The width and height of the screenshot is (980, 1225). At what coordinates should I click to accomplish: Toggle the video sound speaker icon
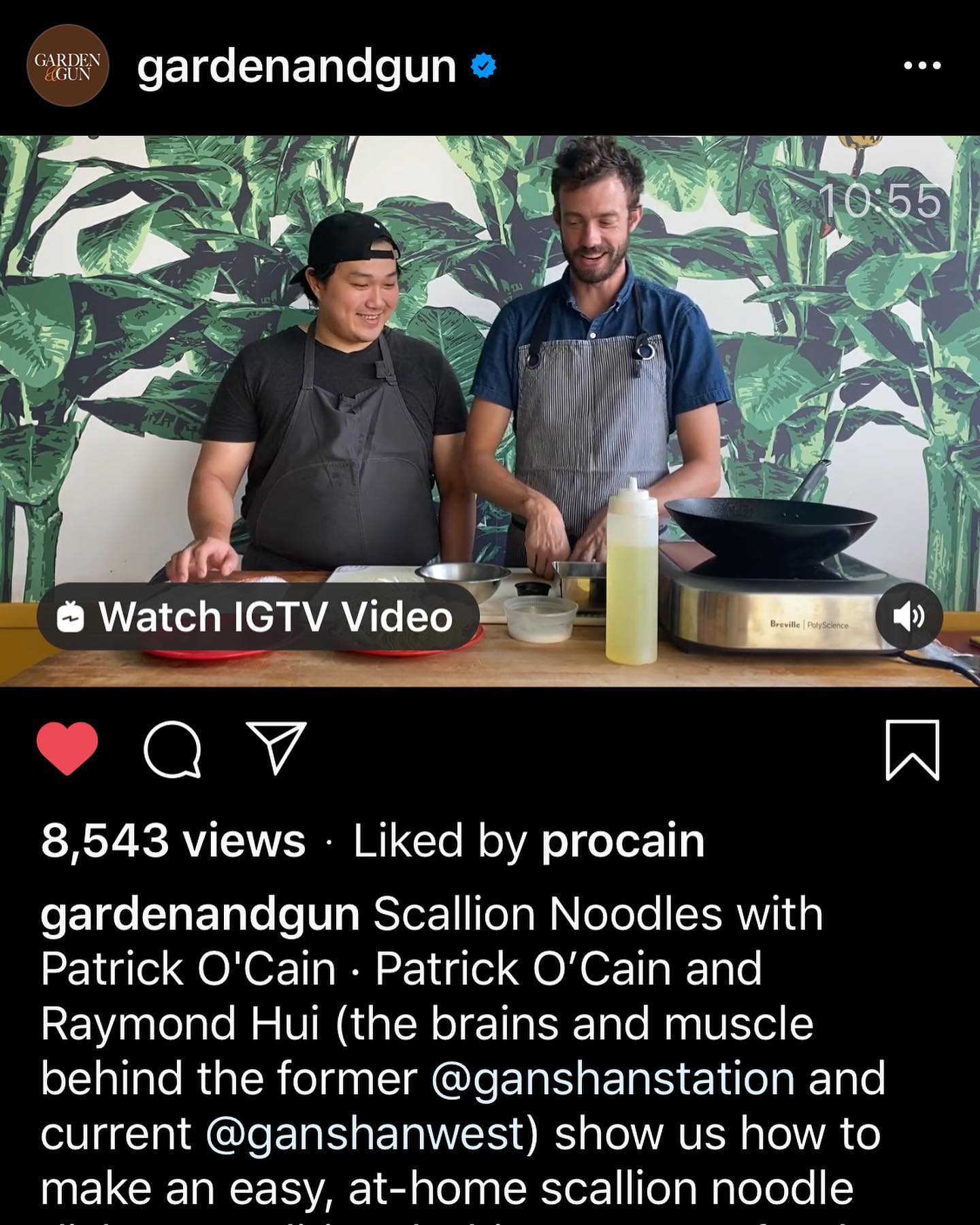click(x=909, y=617)
